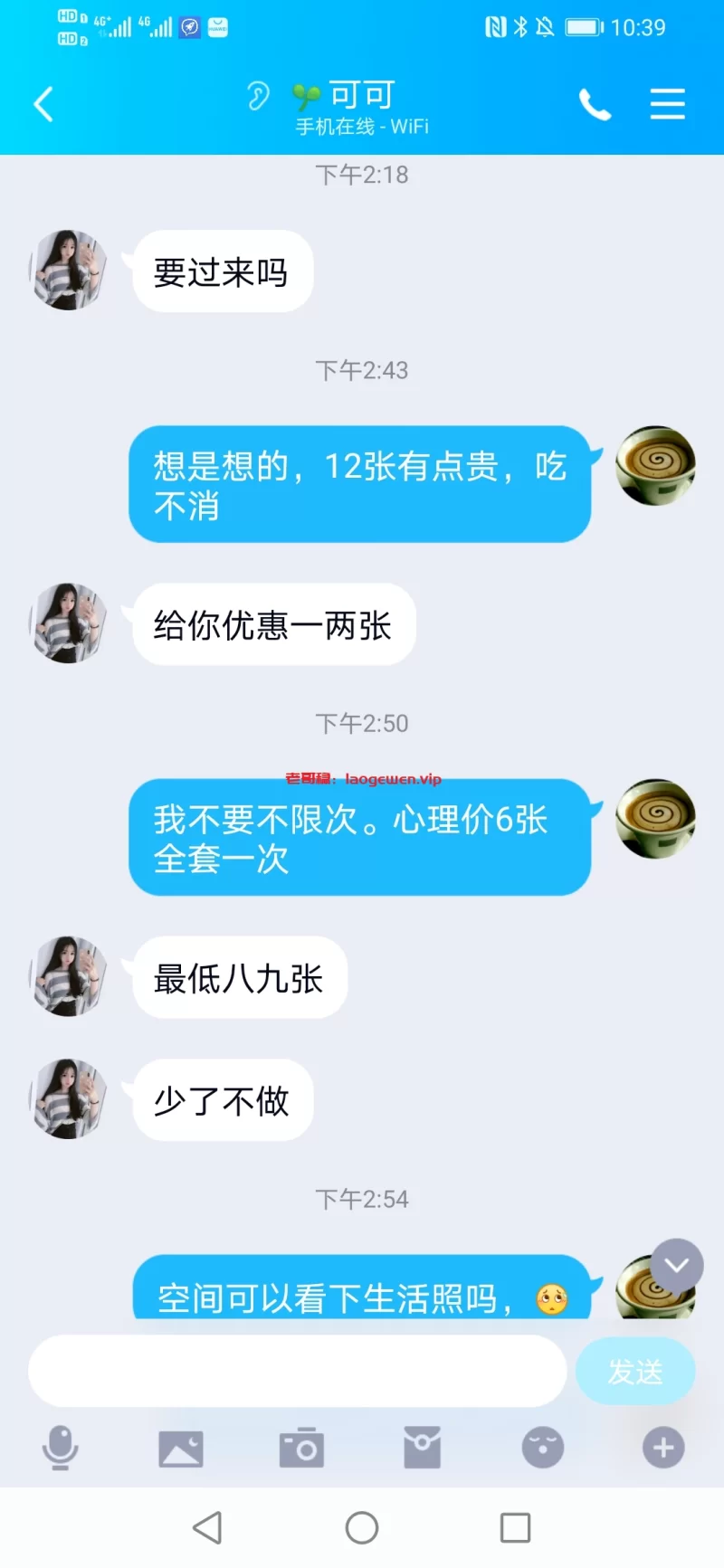Open the photo gallery picker
Screen dimensions: 724x1568
[181, 1448]
